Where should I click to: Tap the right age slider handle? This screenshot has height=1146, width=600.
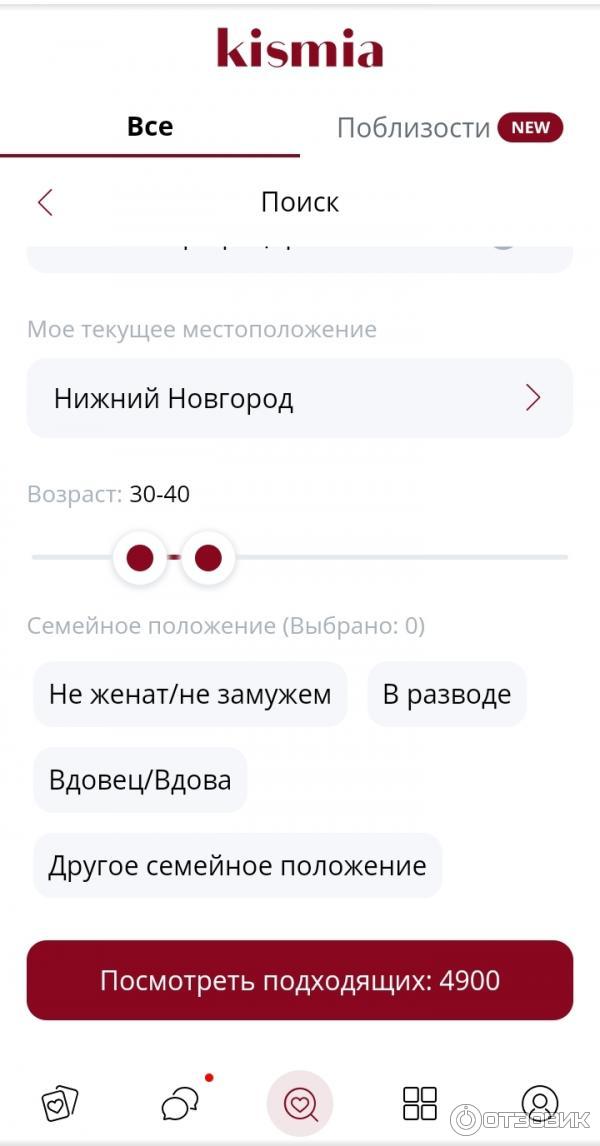[208, 557]
